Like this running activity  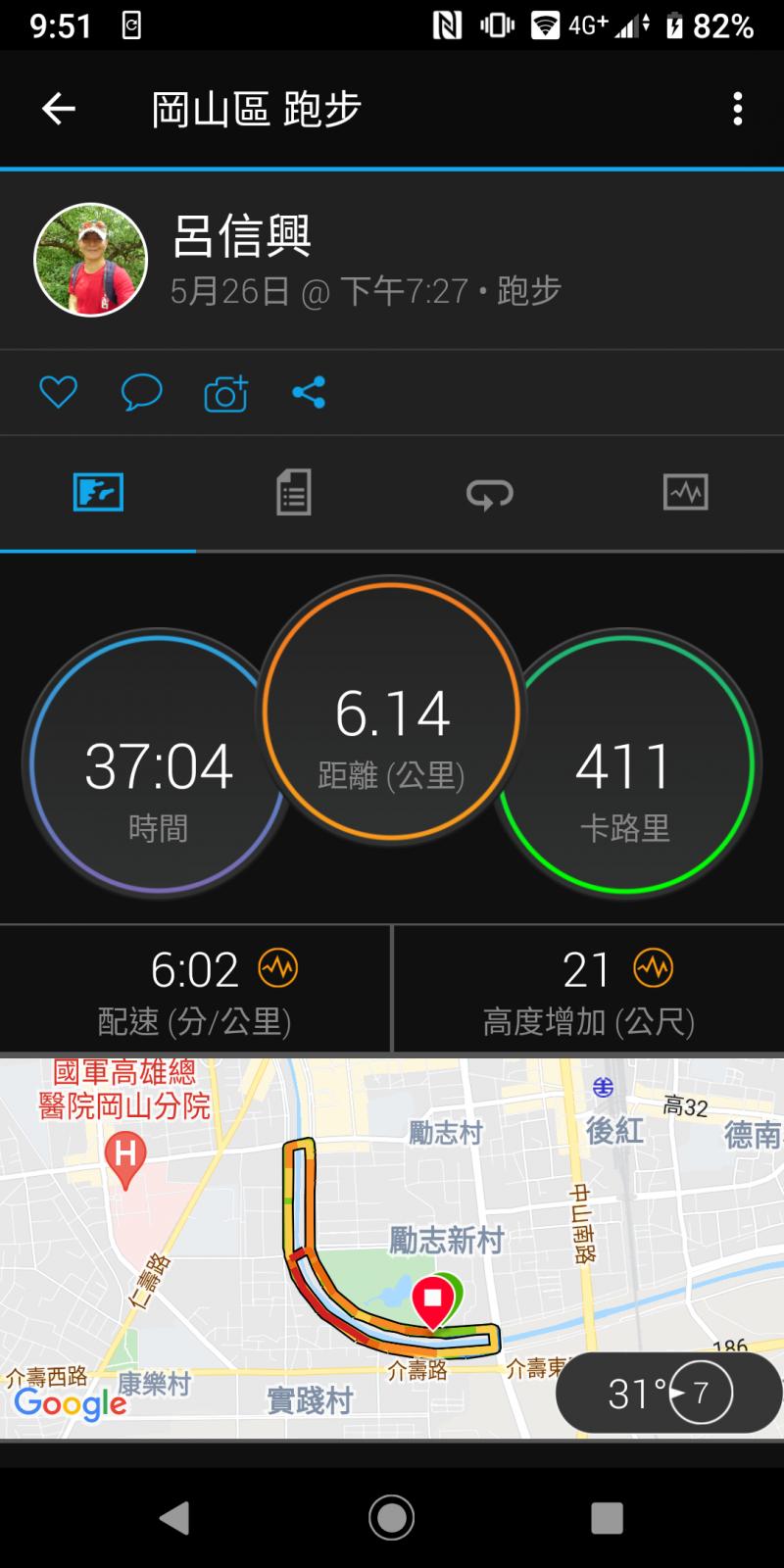(58, 393)
